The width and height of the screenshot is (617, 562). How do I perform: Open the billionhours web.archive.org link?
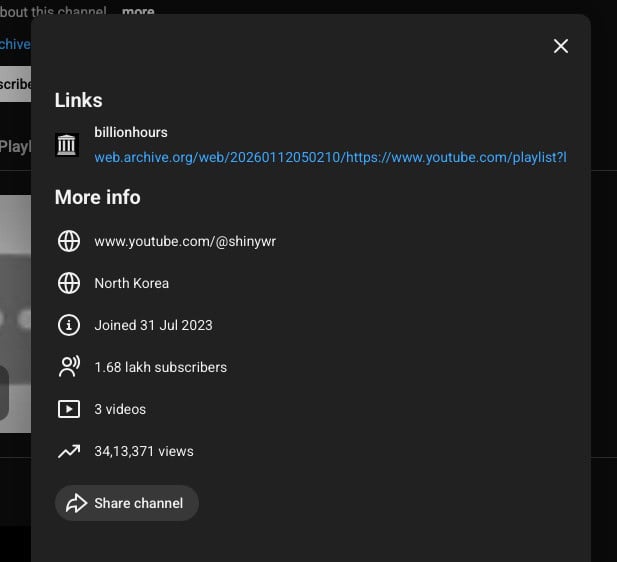pyautogui.click(x=330, y=157)
